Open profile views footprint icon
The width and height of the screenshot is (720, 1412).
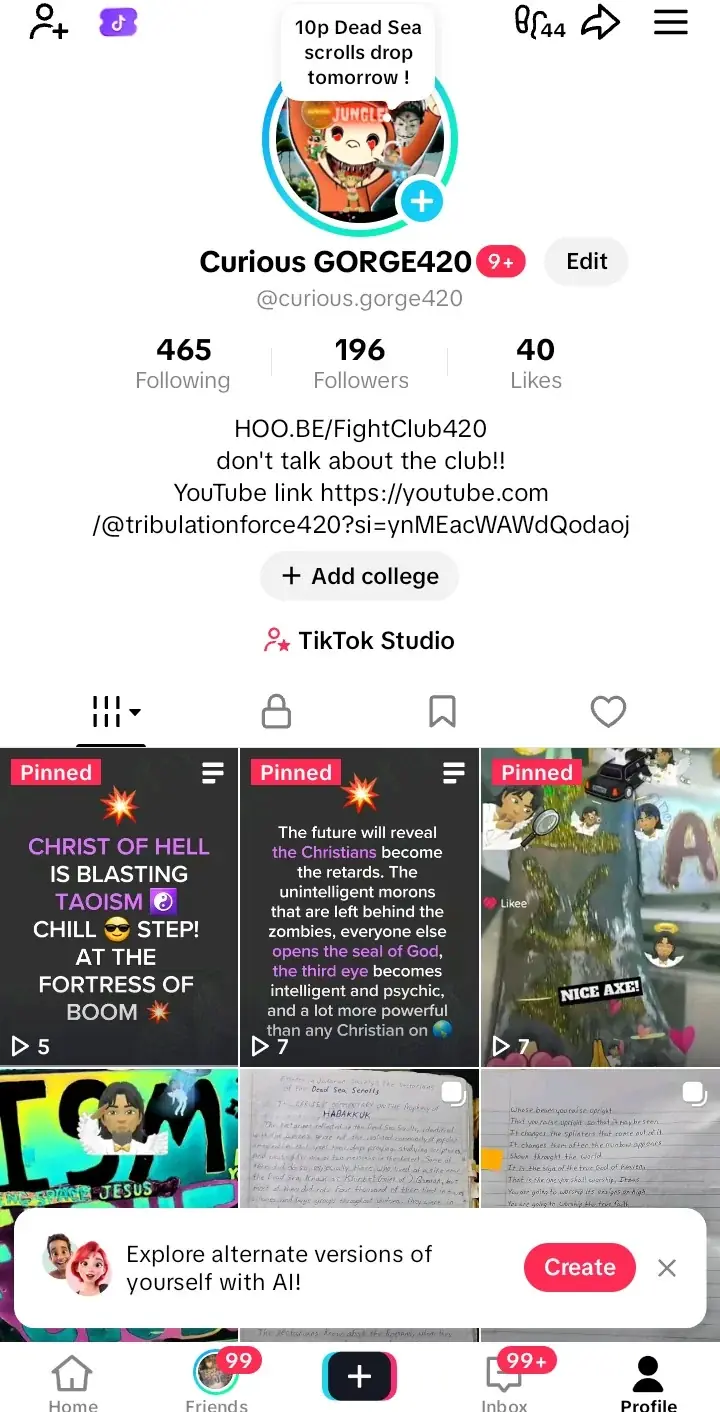tap(539, 22)
